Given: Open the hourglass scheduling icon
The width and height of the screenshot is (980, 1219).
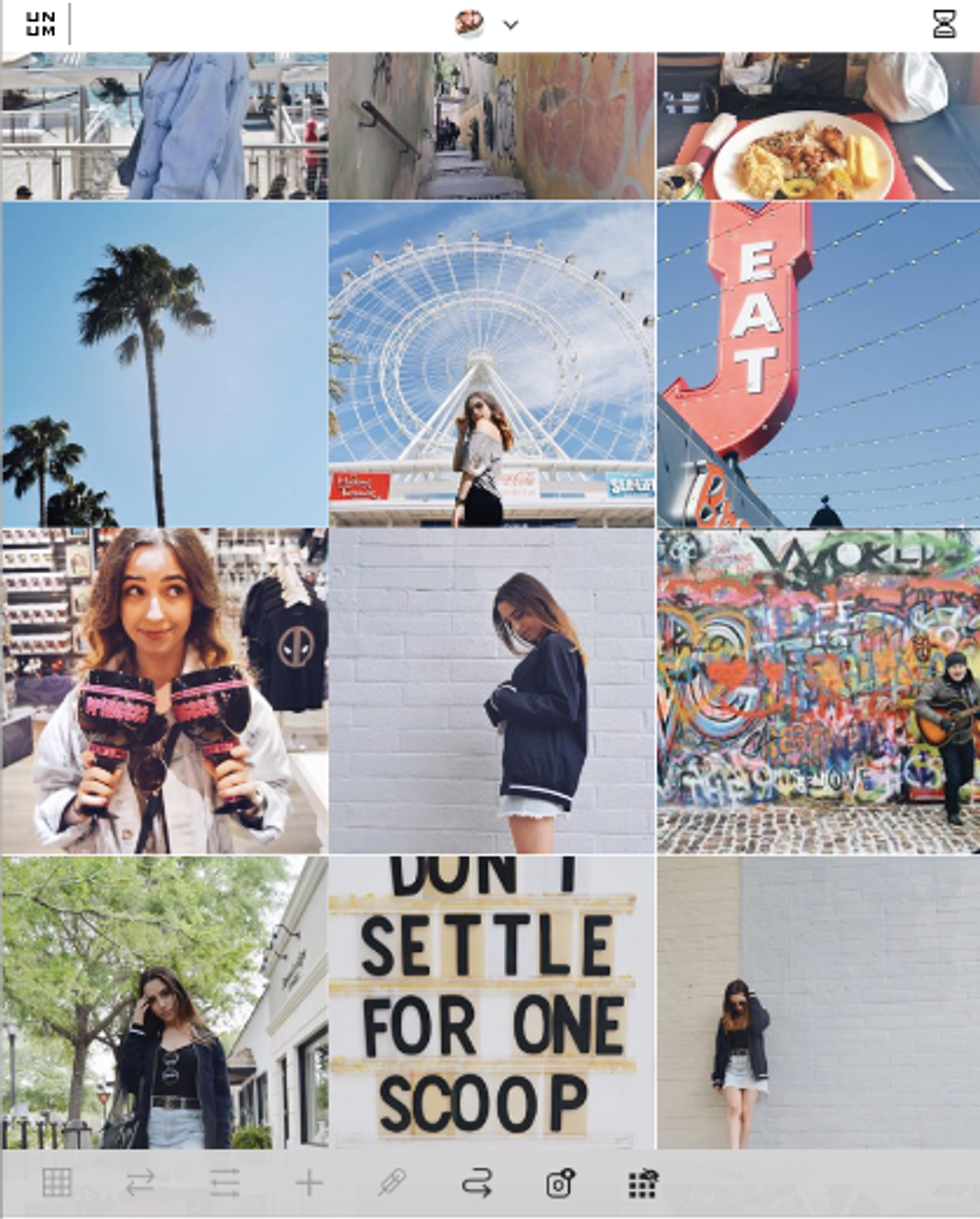Looking at the screenshot, I should 944,24.
